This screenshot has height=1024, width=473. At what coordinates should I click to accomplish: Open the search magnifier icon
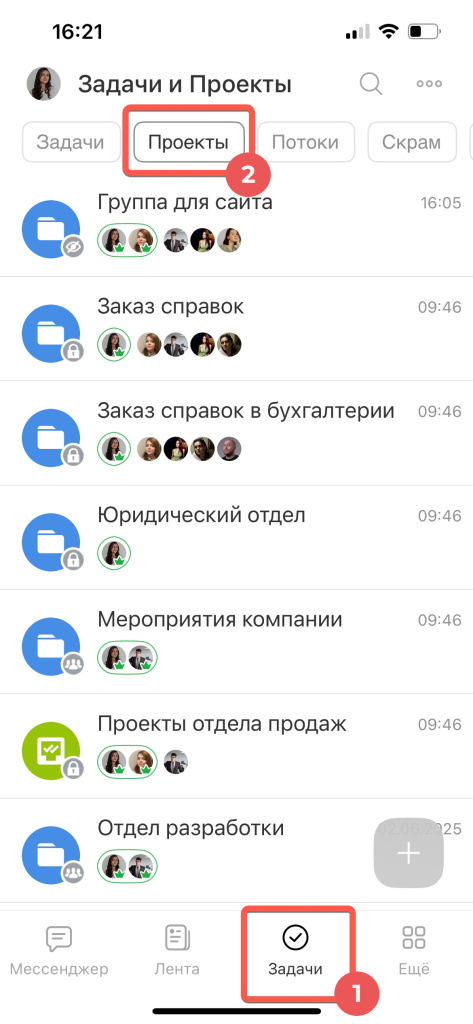(371, 84)
